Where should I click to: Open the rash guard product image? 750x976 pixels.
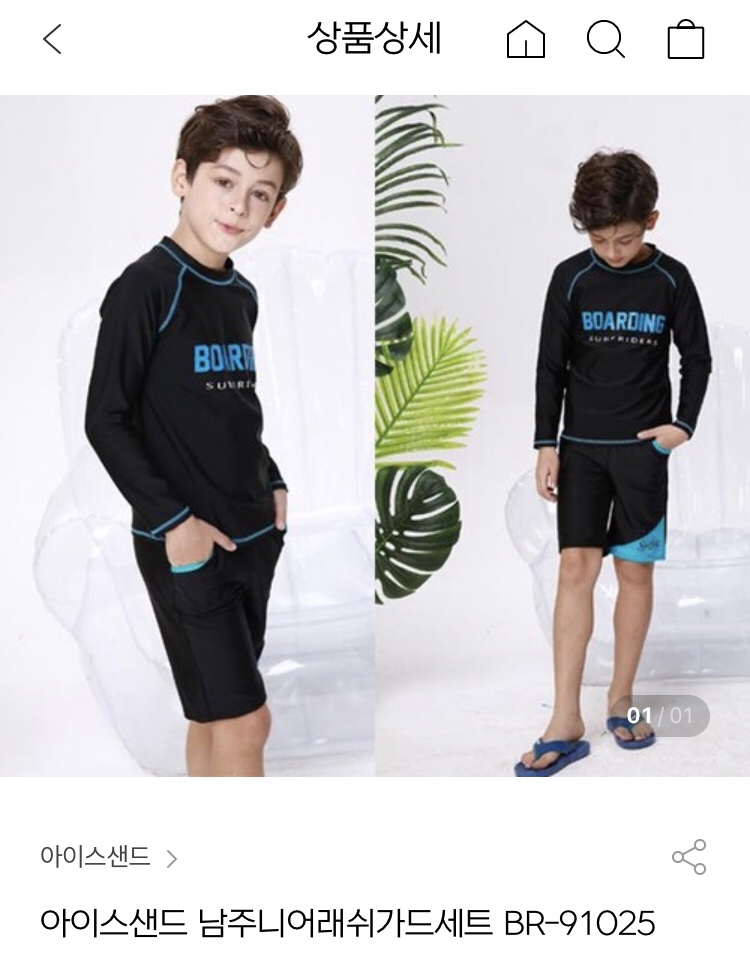(x=375, y=435)
